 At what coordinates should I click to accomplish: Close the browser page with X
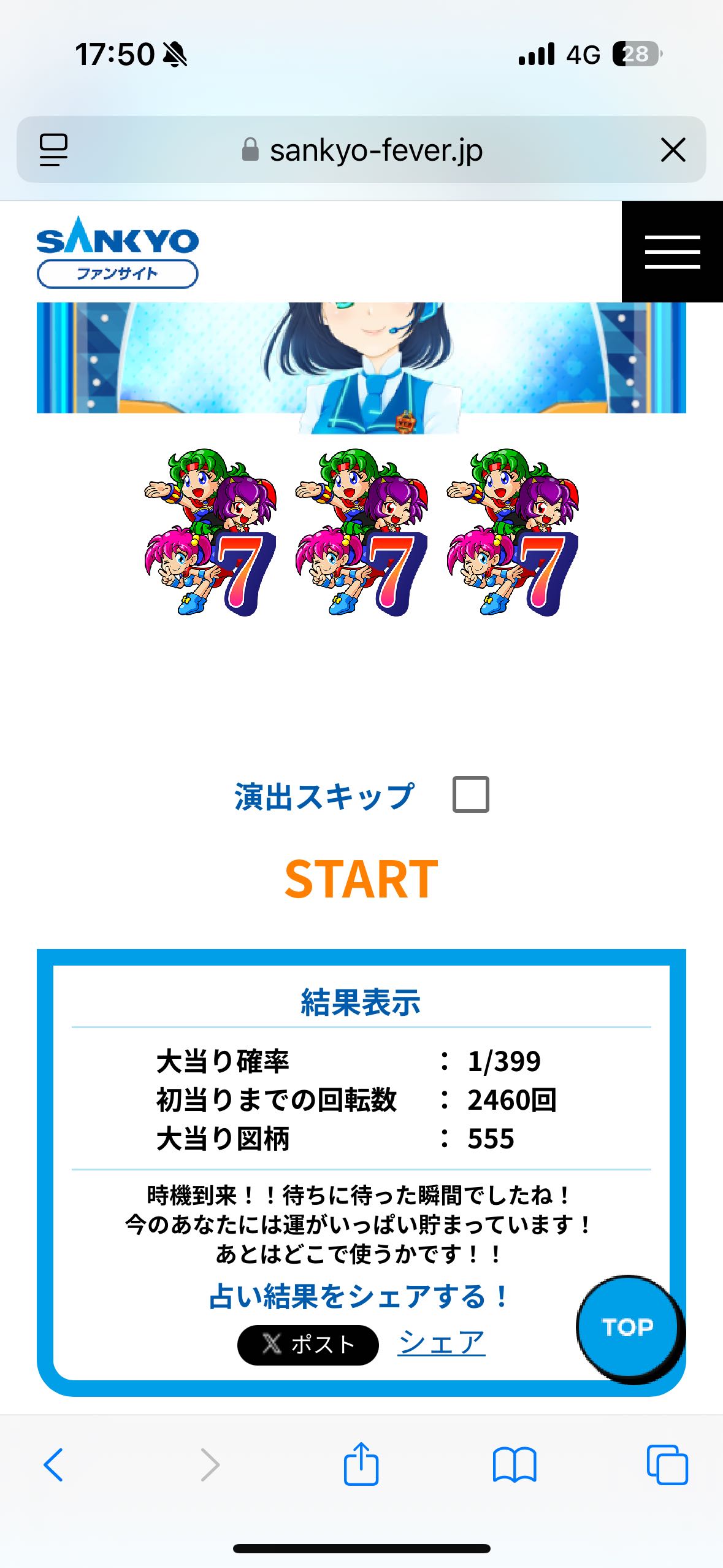673,150
